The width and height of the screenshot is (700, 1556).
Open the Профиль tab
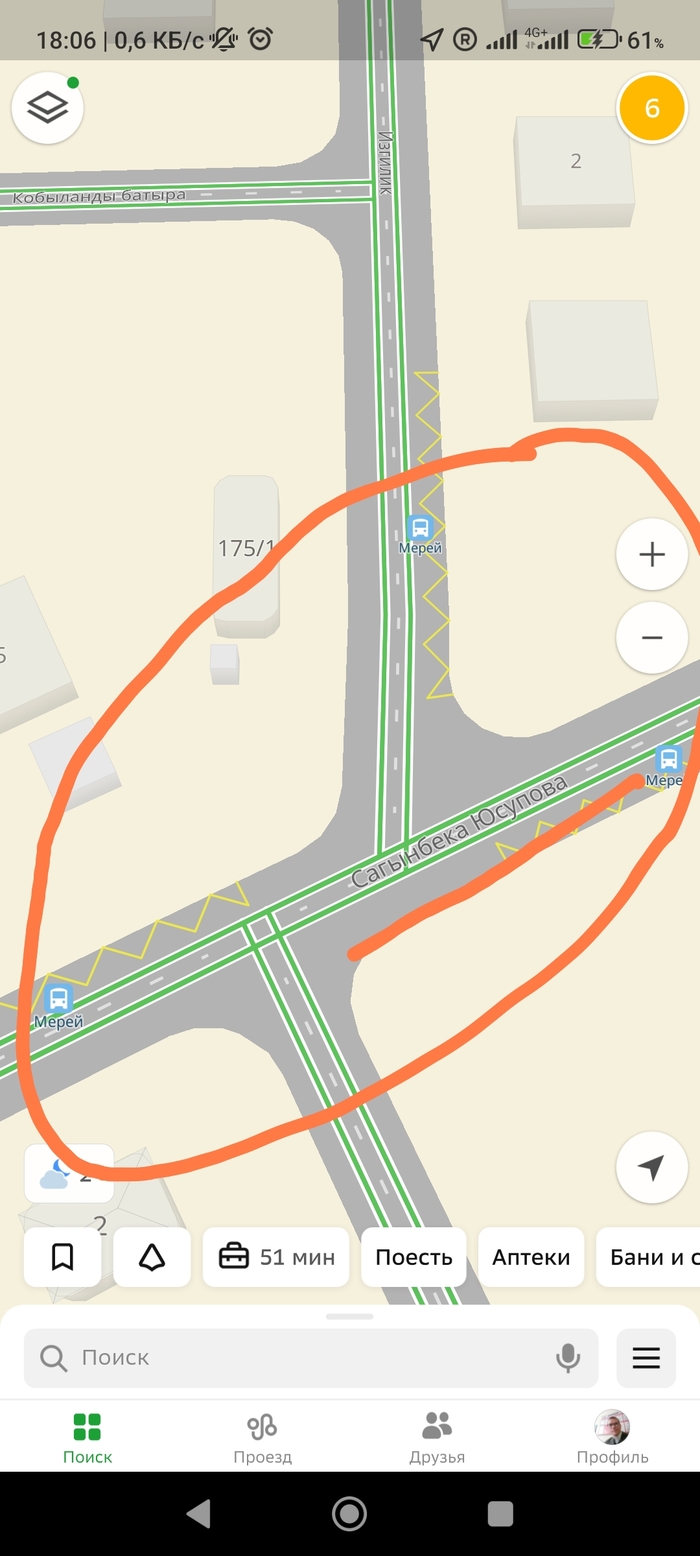612,1438
